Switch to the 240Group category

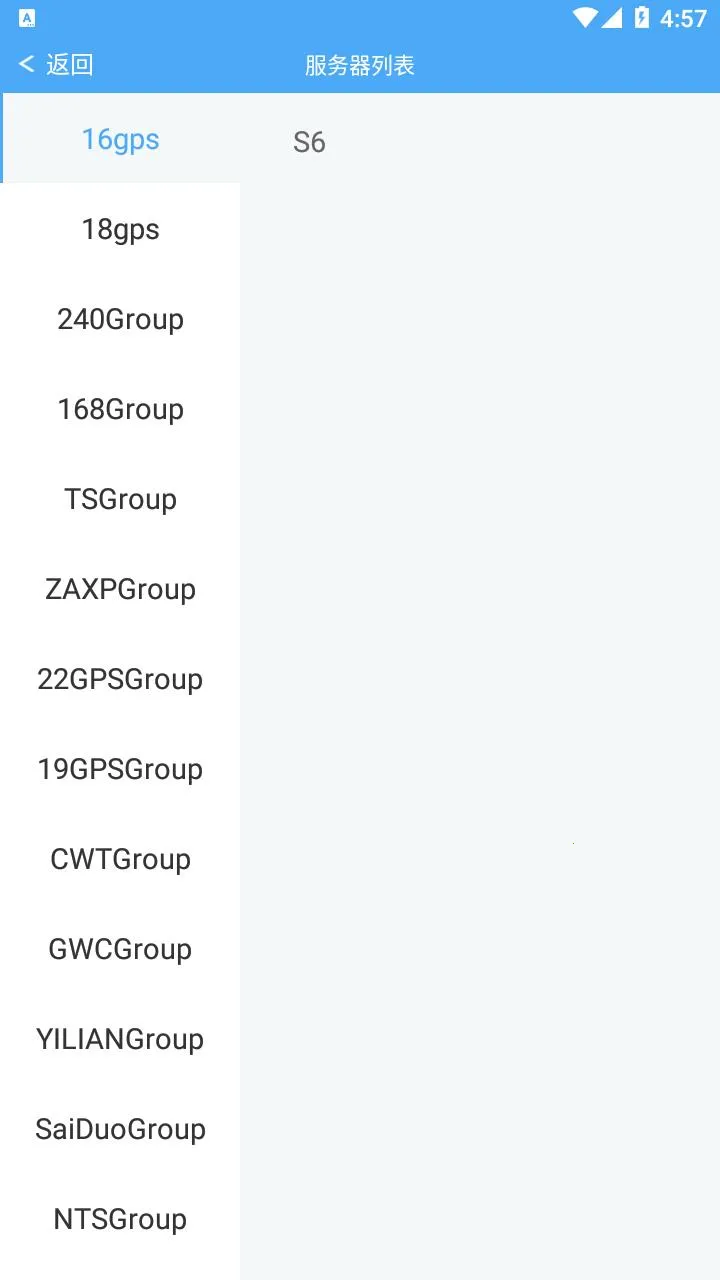120,319
